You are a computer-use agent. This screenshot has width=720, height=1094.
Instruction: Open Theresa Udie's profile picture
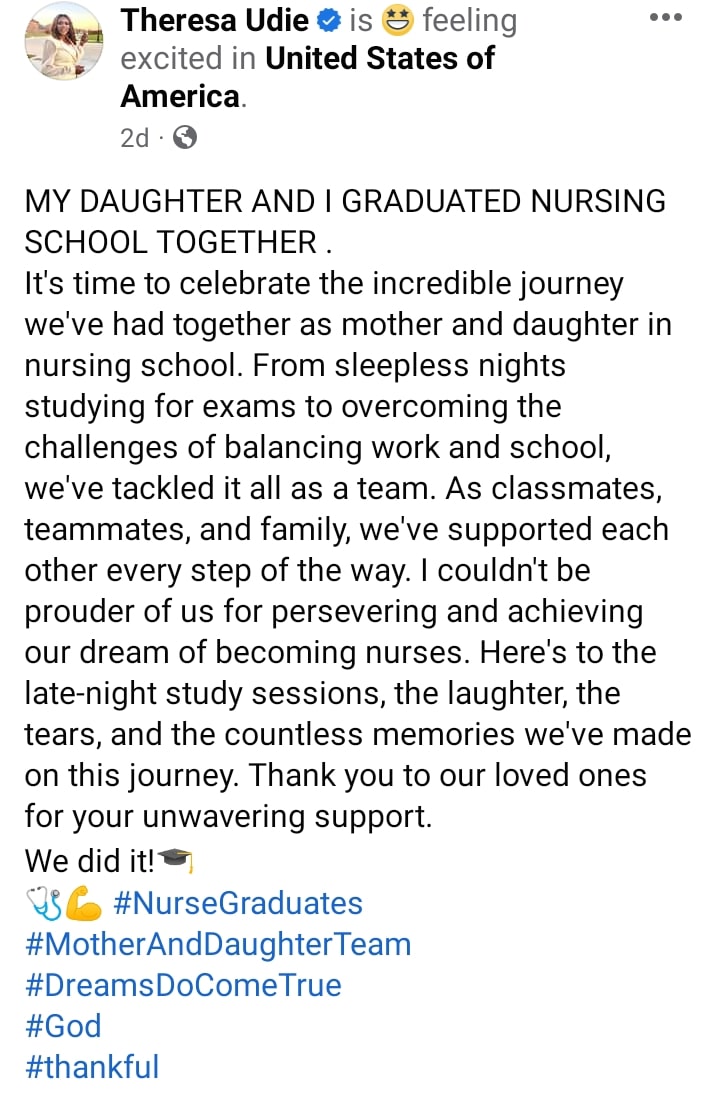tap(64, 42)
